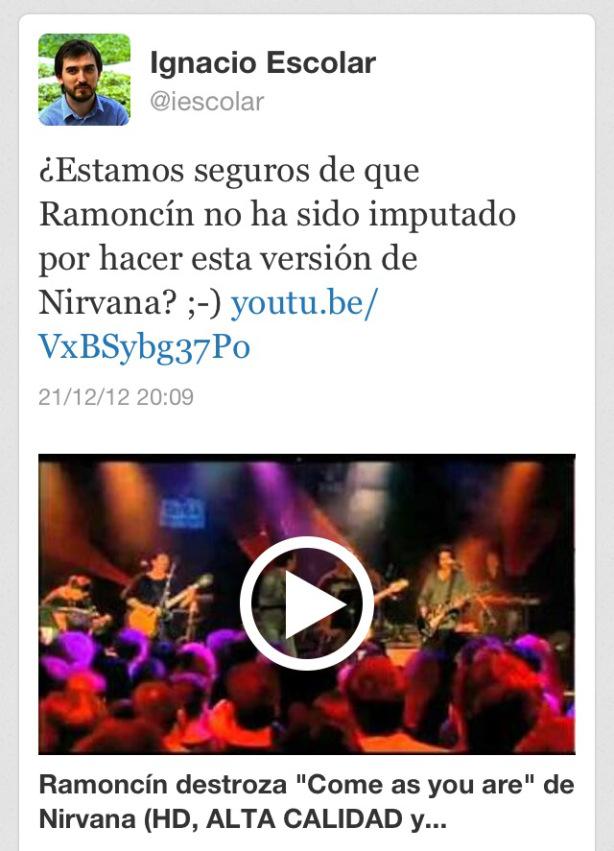Open Ignacio Escolar's profile picture
Viewport: 614px width, 851px height.
(x=84, y=79)
